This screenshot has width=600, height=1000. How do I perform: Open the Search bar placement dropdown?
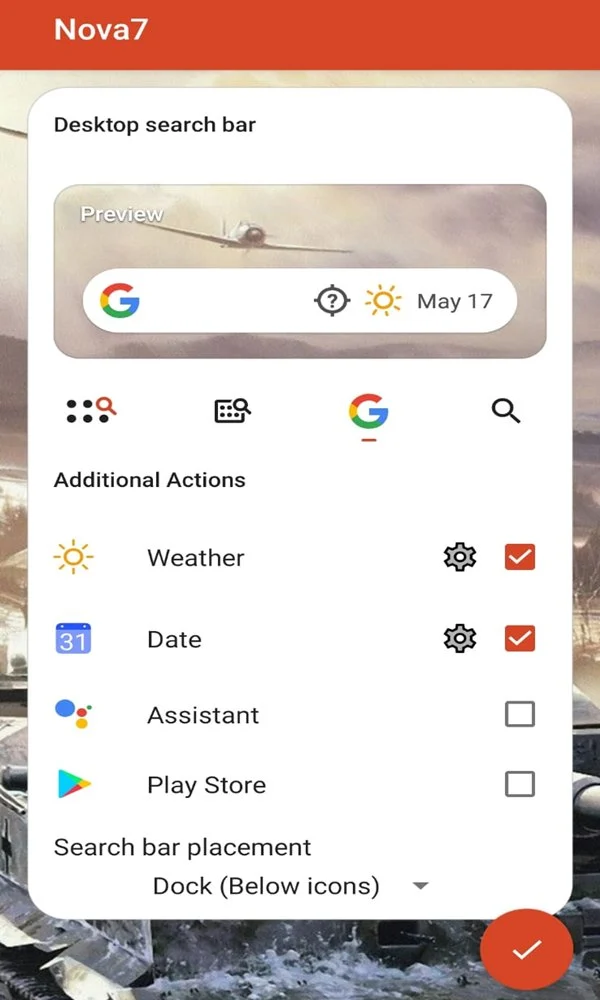click(x=290, y=886)
